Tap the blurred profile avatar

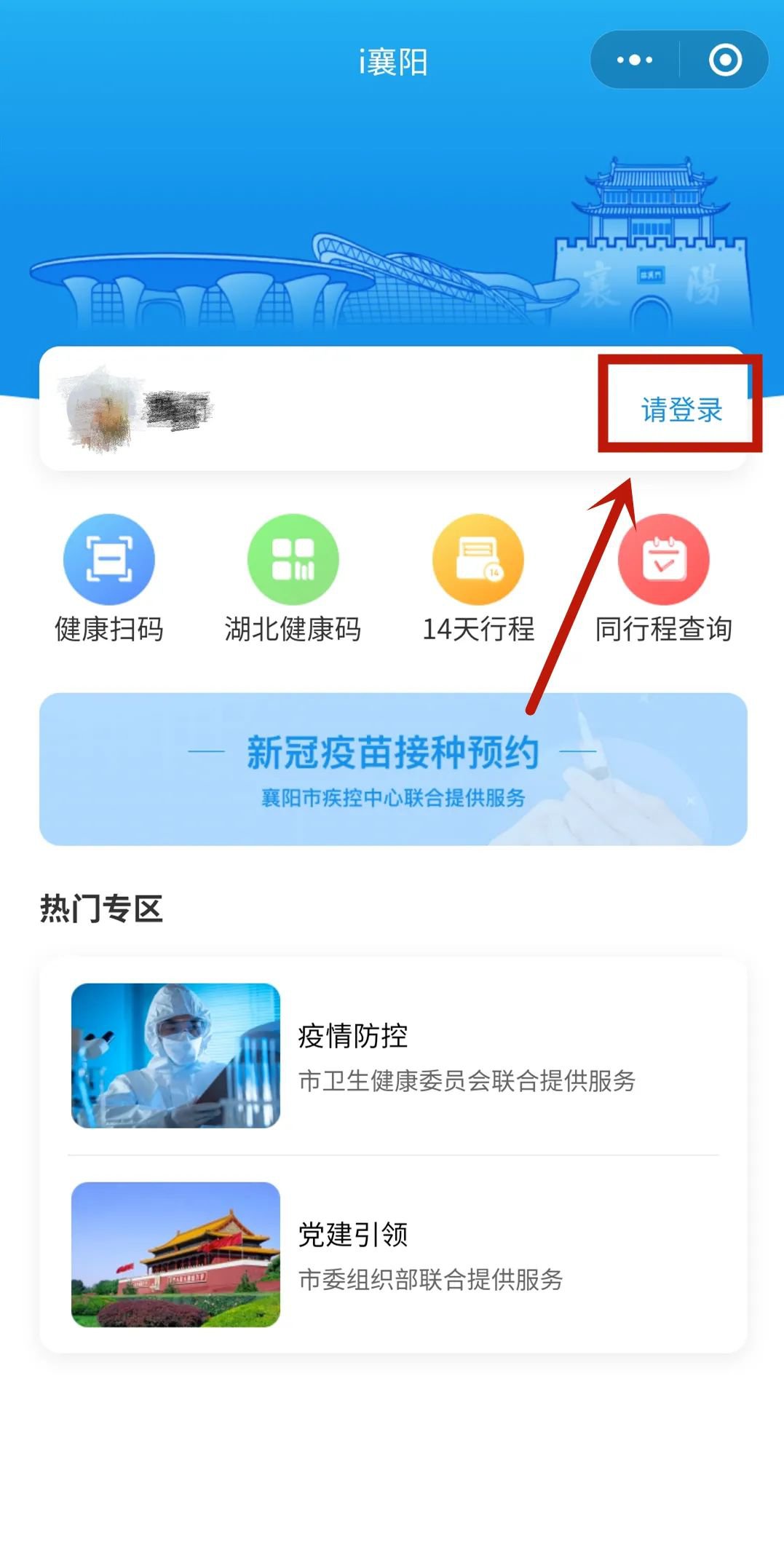tap(100, 409)
